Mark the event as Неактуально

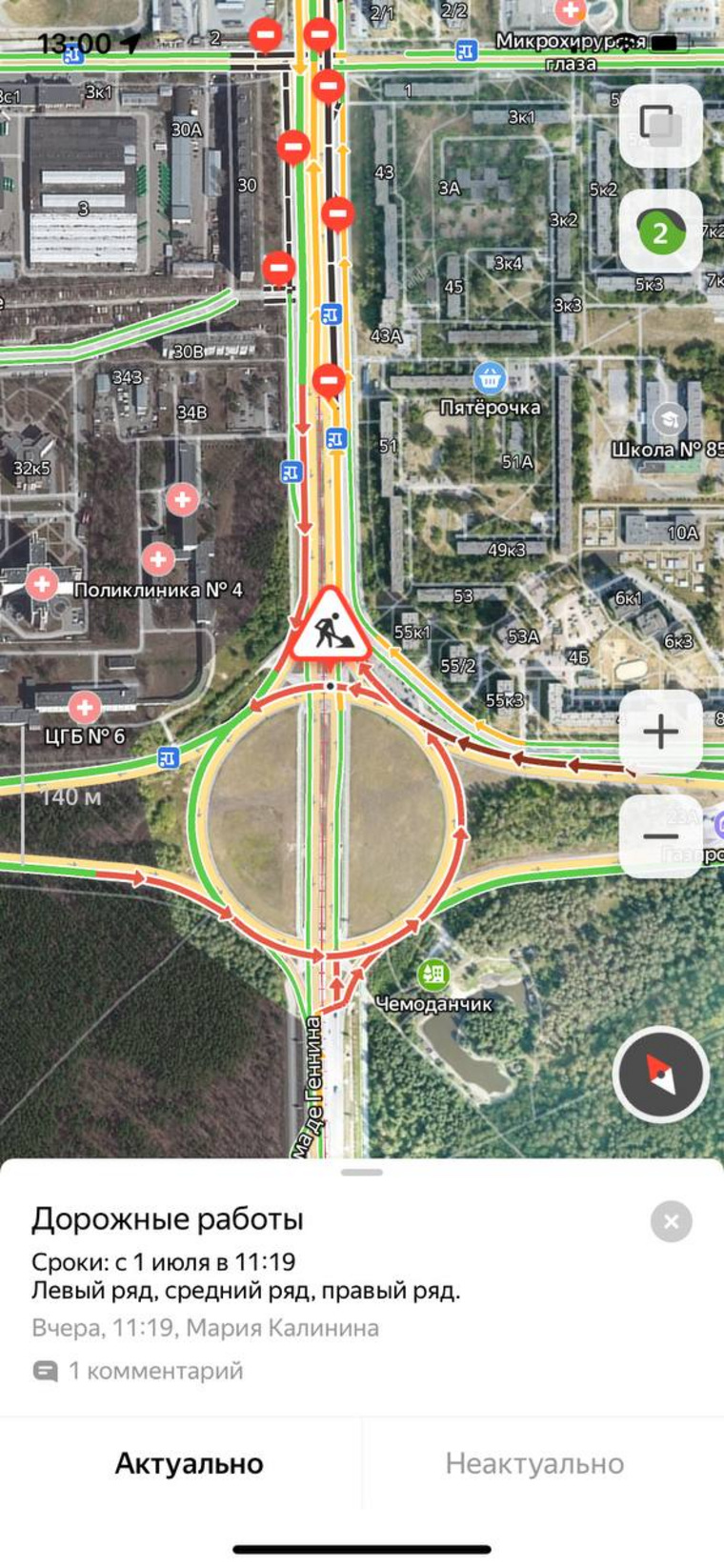point(534,1463)
